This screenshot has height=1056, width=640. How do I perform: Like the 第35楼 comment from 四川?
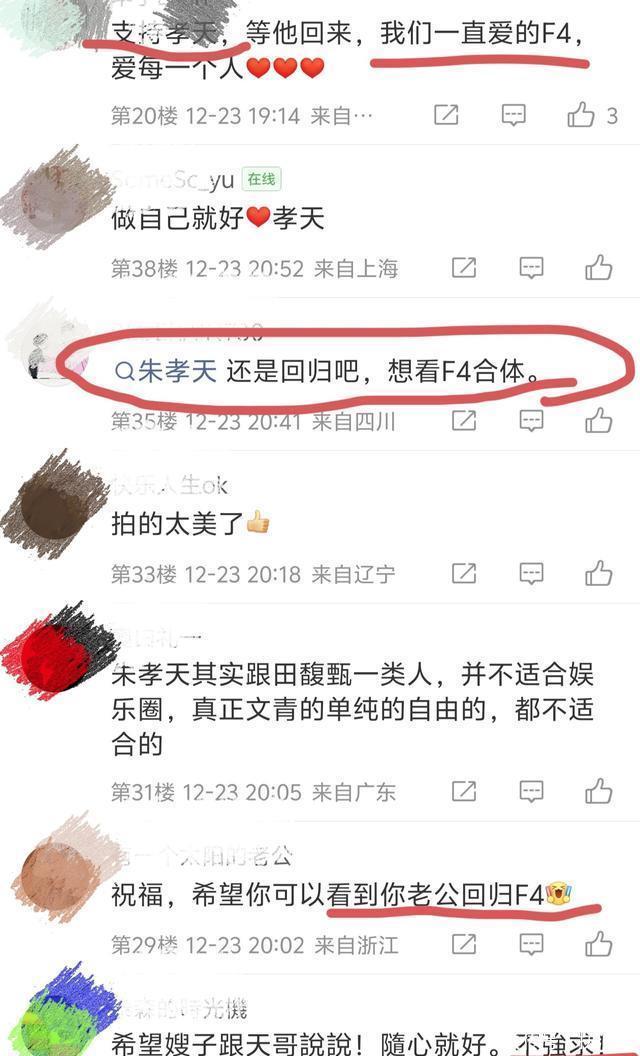(598, 421)
